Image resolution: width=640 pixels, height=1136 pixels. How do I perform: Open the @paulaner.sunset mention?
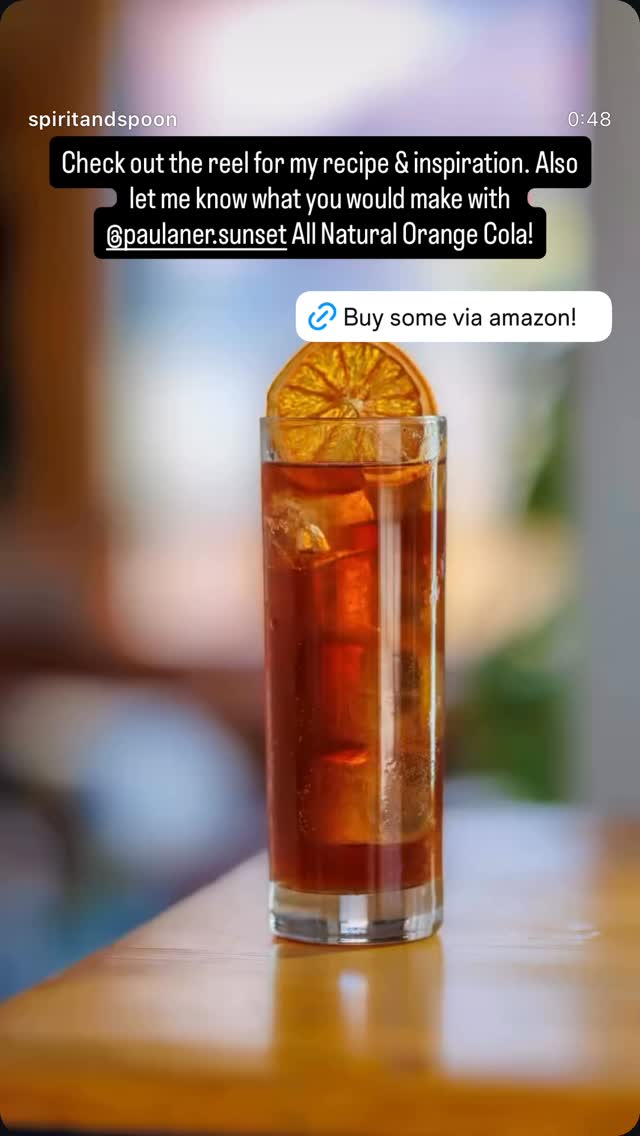196,235
